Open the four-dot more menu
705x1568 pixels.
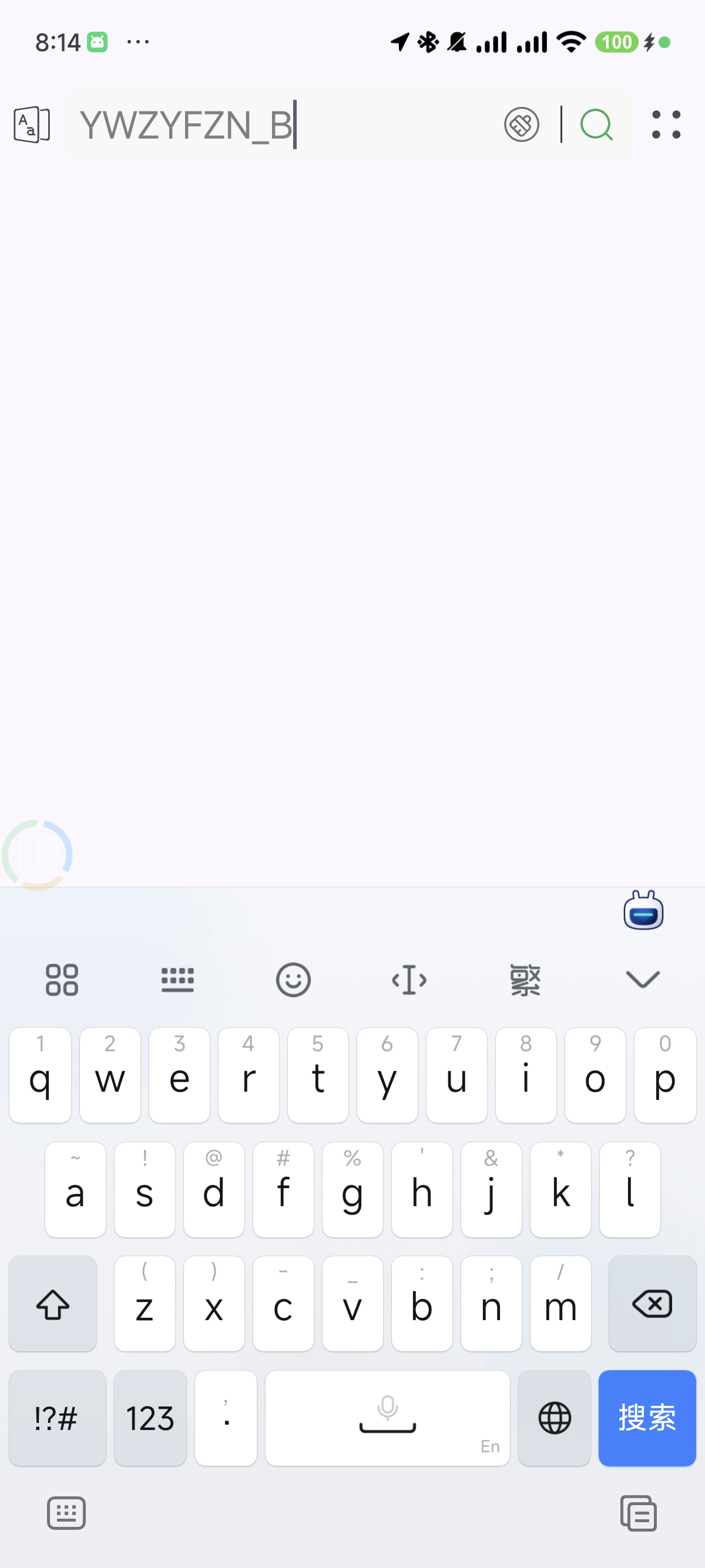[666, 125]
